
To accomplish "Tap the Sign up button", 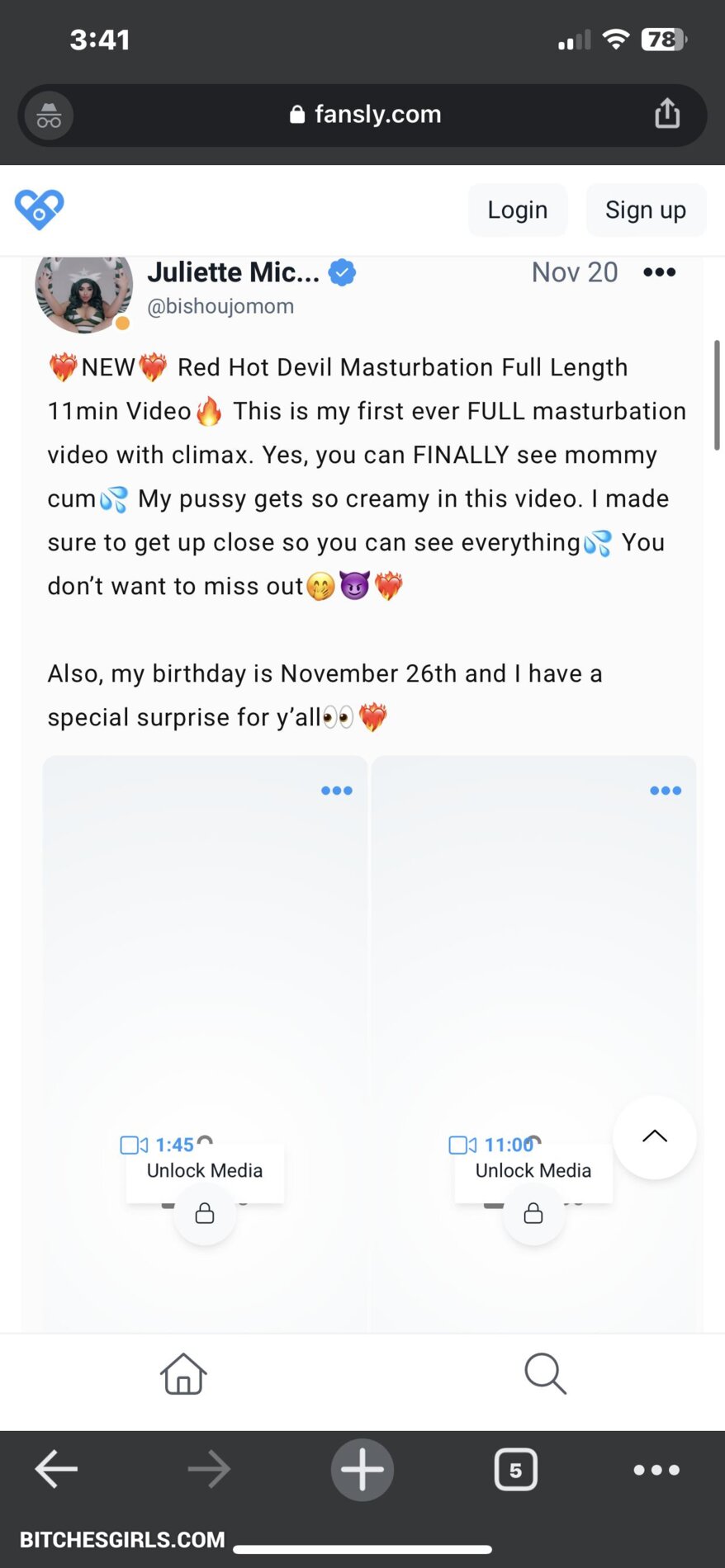I will click(x=645, y=210).
